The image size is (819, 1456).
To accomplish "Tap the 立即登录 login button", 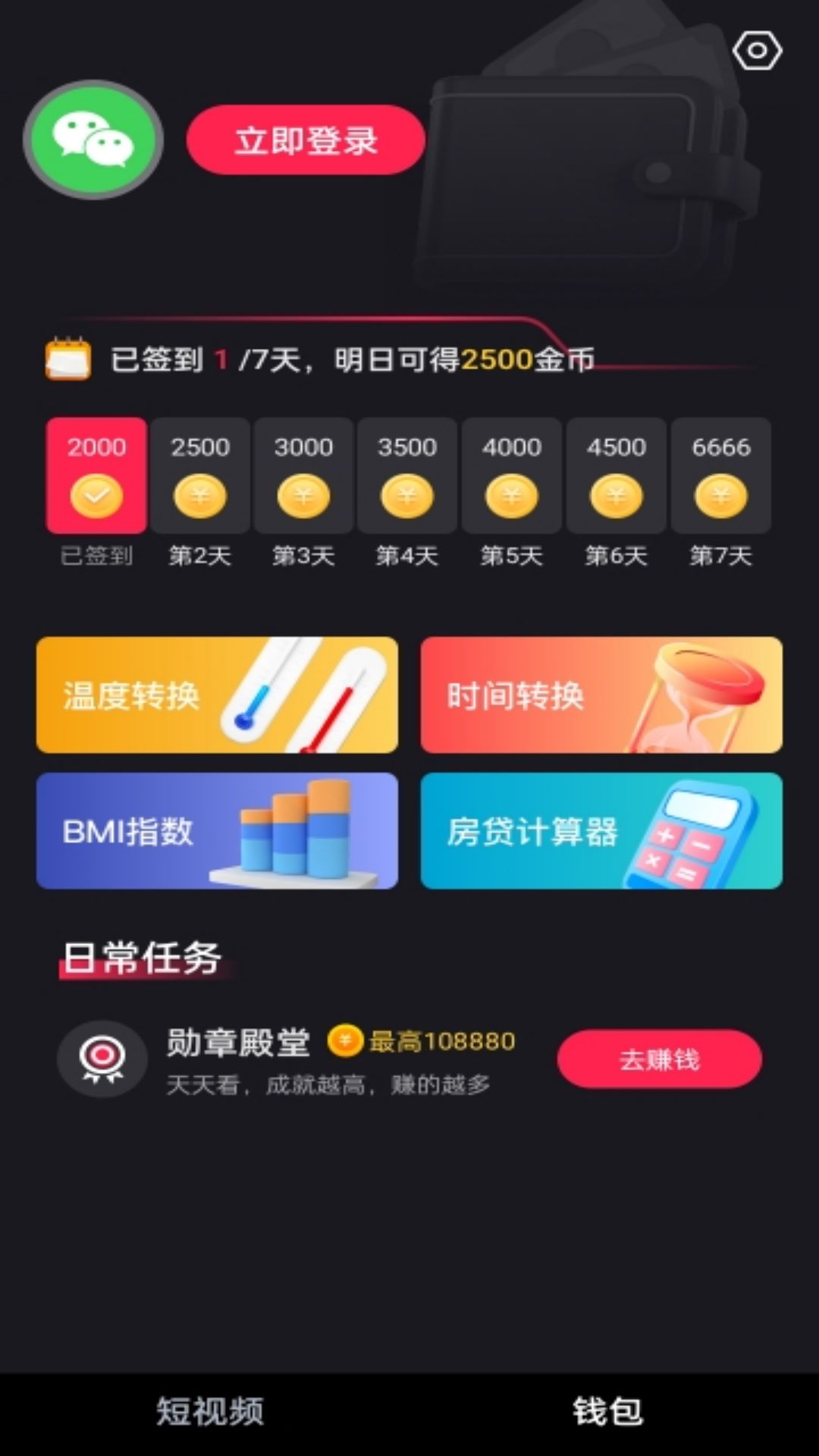I will tap(306, 140).
